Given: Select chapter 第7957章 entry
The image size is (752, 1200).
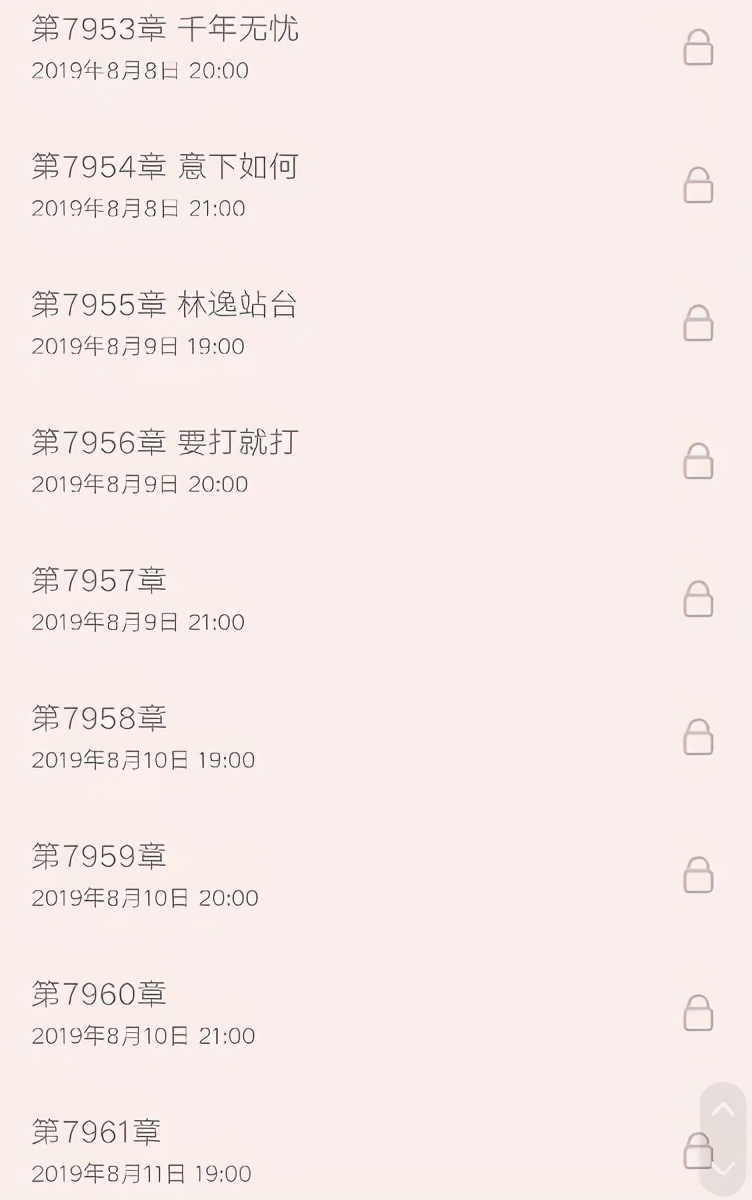Looking at the screenshot, I should point(98,580).
